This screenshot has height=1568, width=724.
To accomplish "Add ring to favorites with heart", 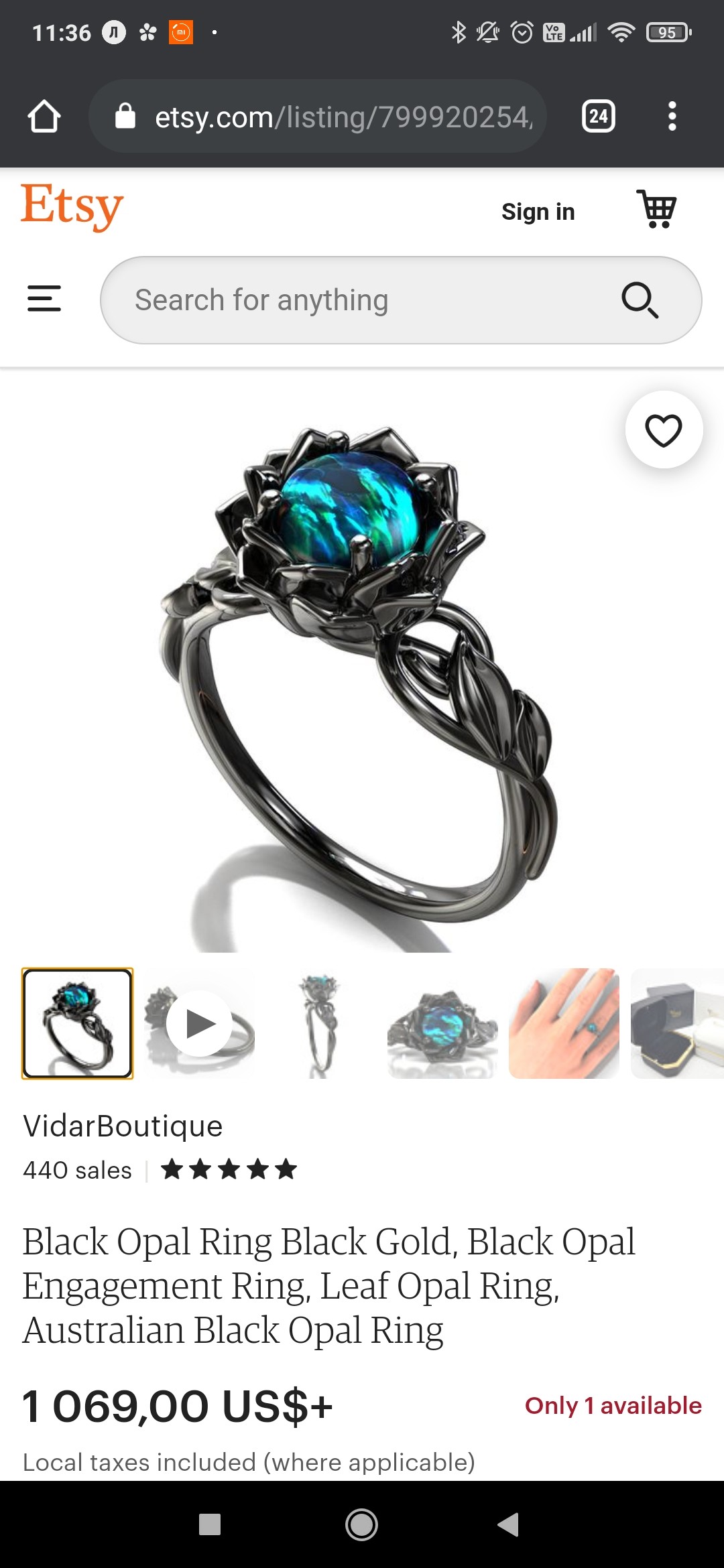I will point(664,430).
